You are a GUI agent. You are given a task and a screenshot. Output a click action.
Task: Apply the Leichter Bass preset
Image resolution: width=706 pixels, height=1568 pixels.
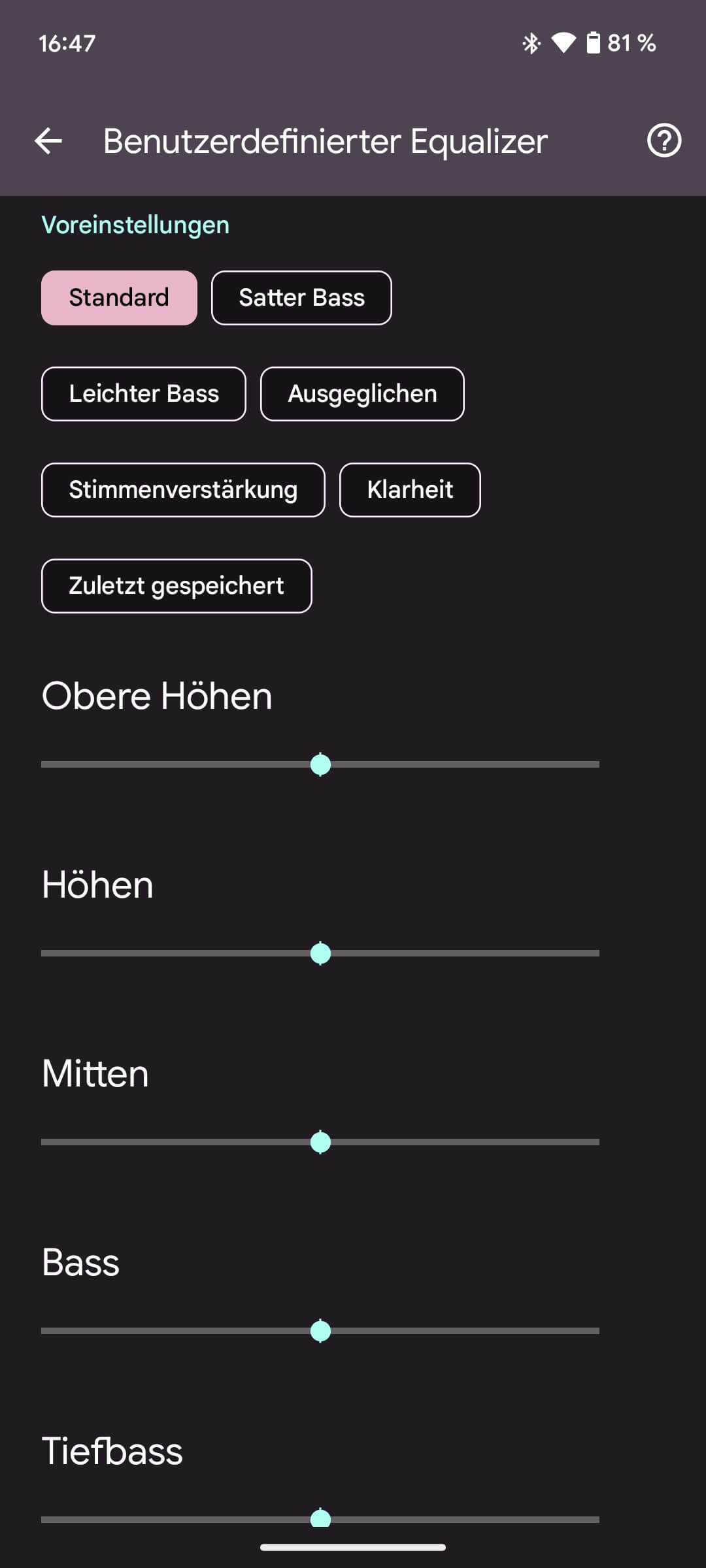click(144, 394)
